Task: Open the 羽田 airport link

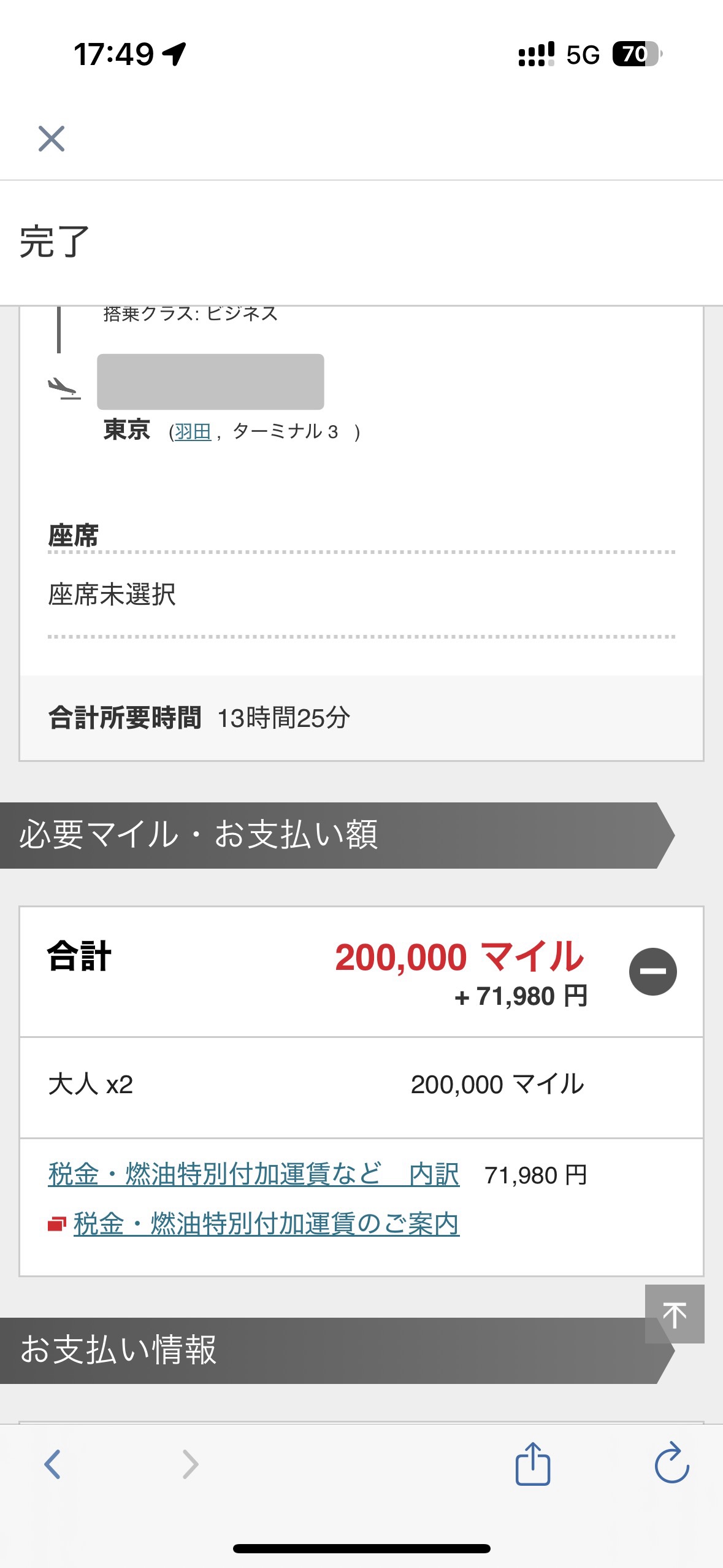Action: coord(193,432)
